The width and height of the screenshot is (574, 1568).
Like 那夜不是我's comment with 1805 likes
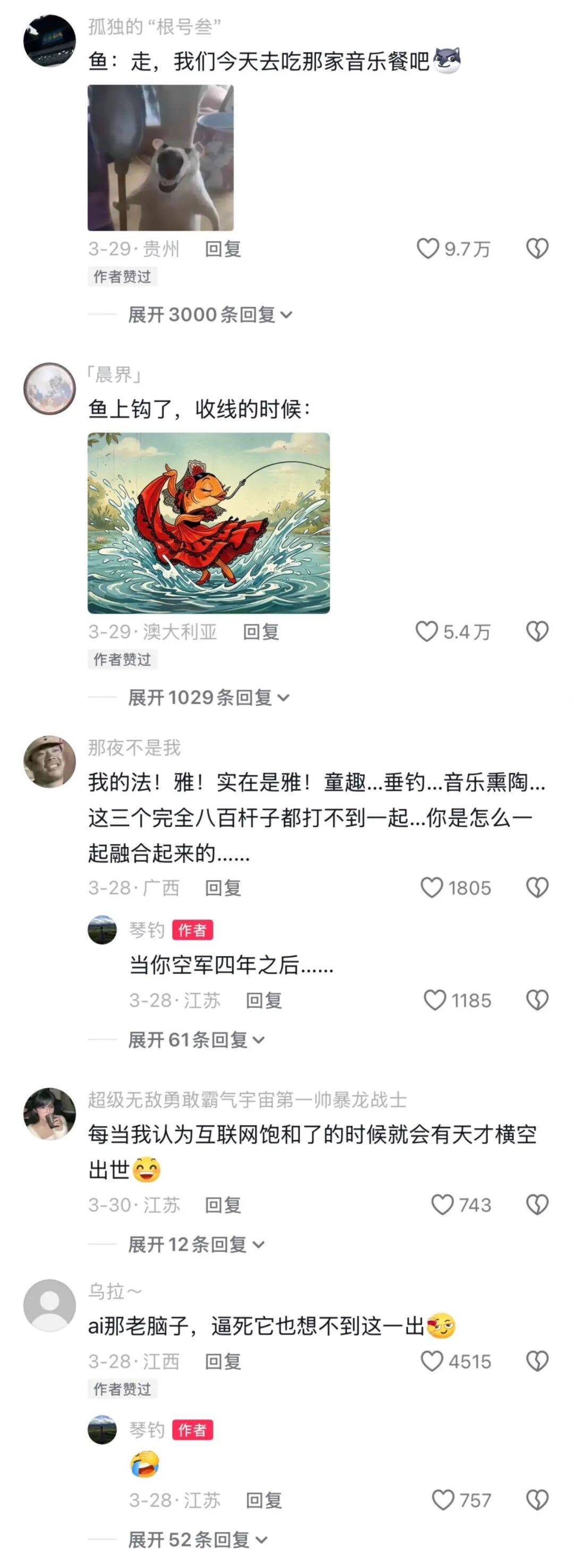(432, 888)
